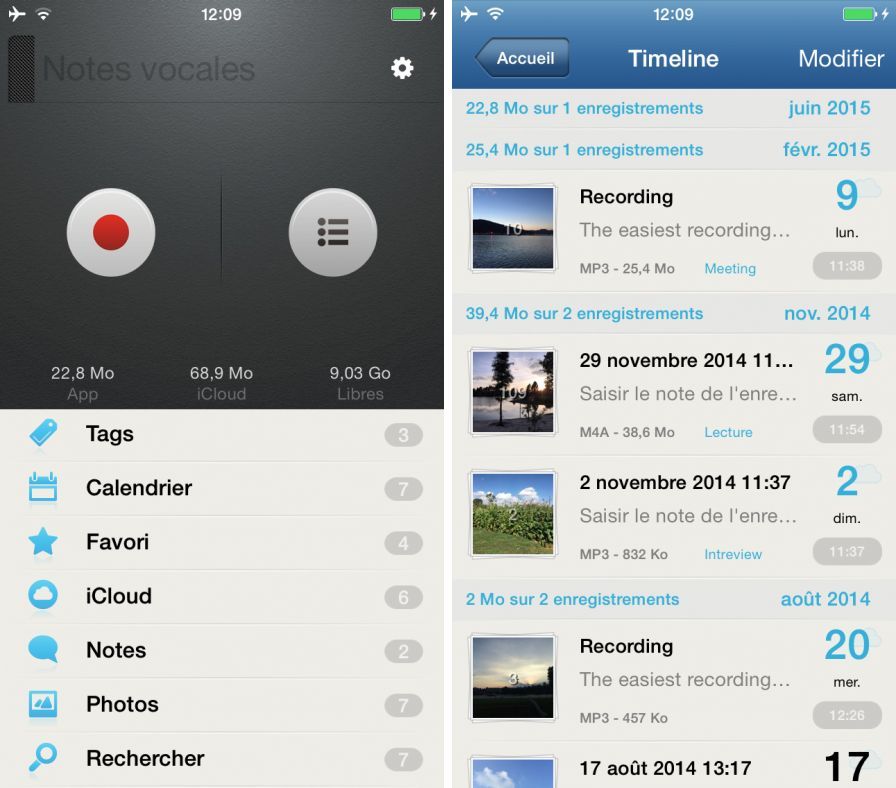Image resolution: width=896 pixels, height=788 pixels.
Task: Open the Rechercher row
Action: (x=222, y=759)
